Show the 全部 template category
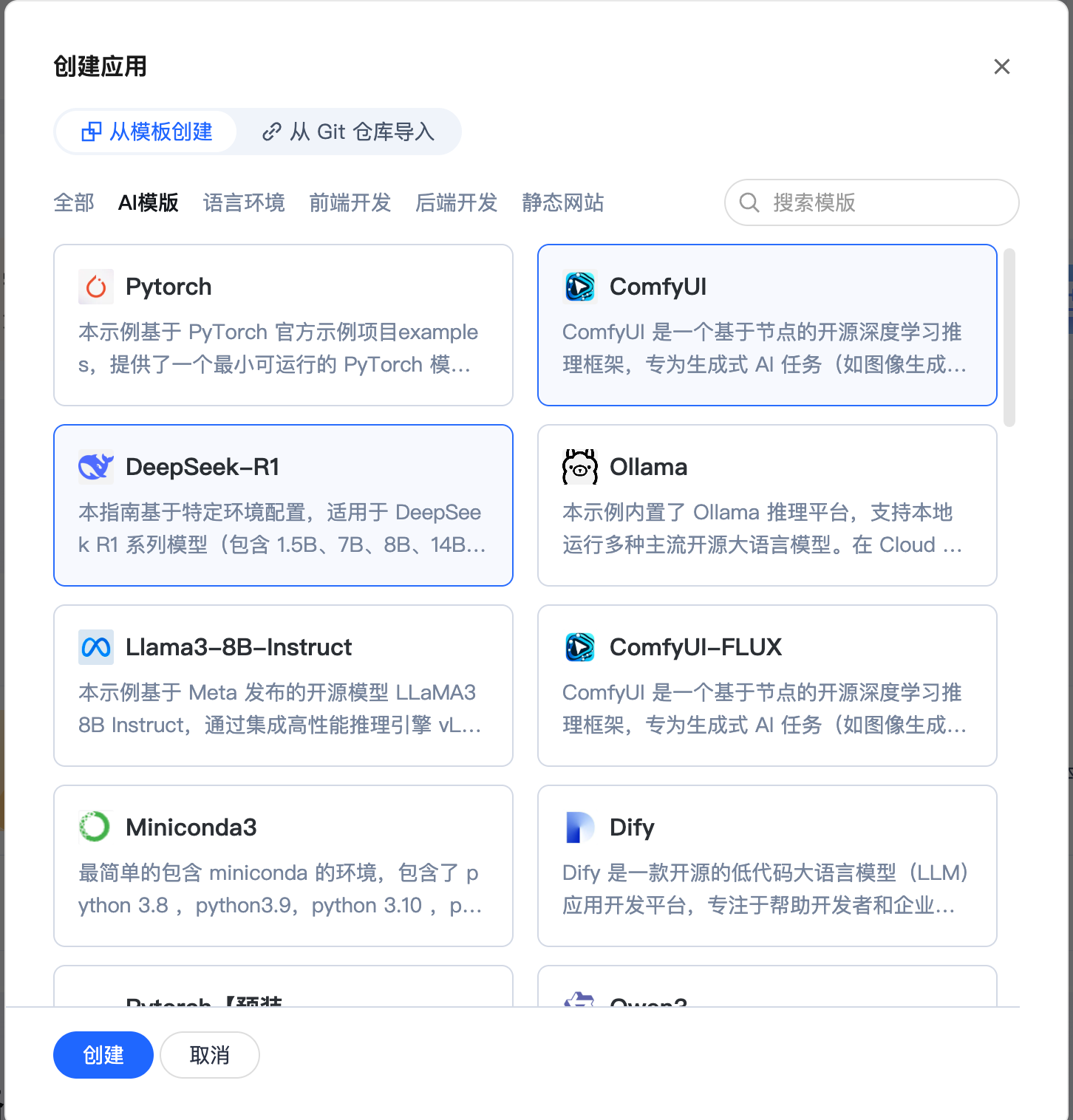 tap(74, 202)
